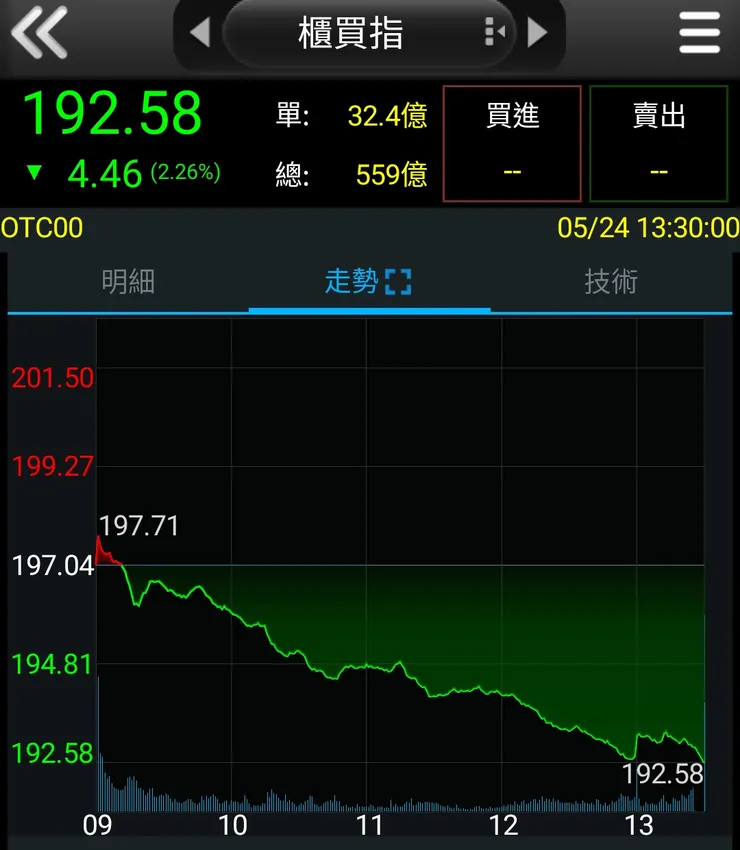The width and height of the screenshot is (740, 850).
Task: Click the green down-triangle price change indicator
Action: pyautogui.click(x=32, y=170)
